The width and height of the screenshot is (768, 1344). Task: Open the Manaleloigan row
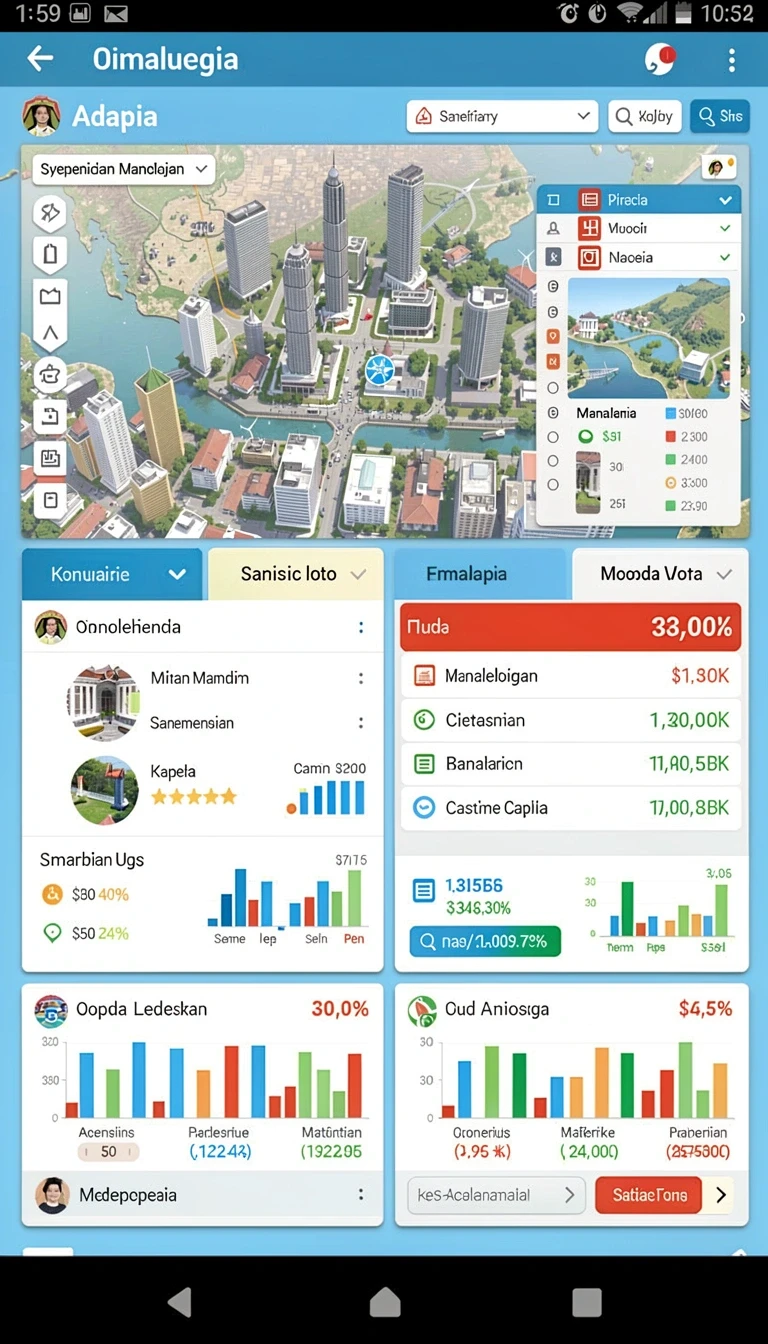(x=571, y=676)
